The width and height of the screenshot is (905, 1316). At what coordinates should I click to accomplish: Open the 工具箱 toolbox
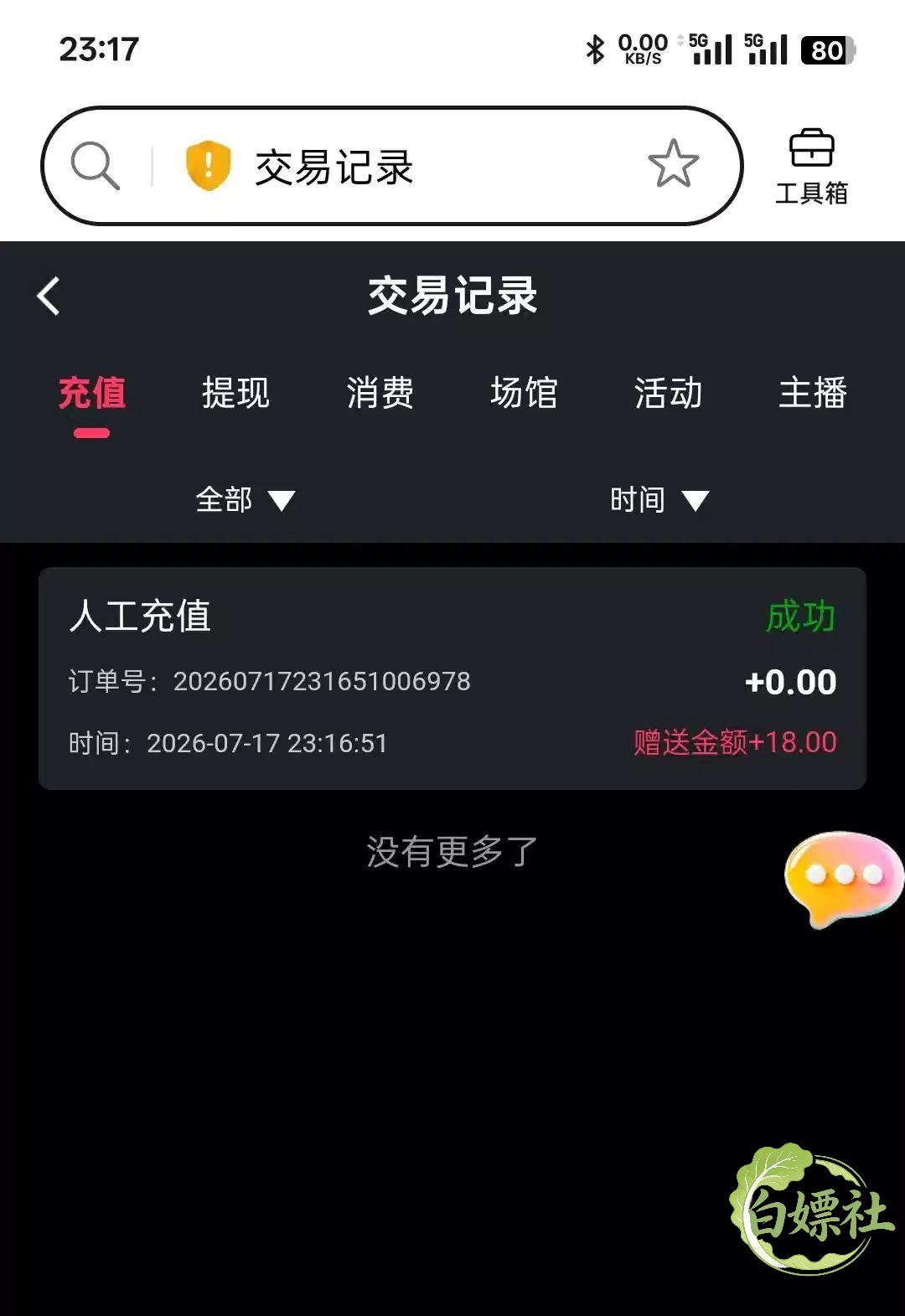pyautogui.click(x=811, y=168)
